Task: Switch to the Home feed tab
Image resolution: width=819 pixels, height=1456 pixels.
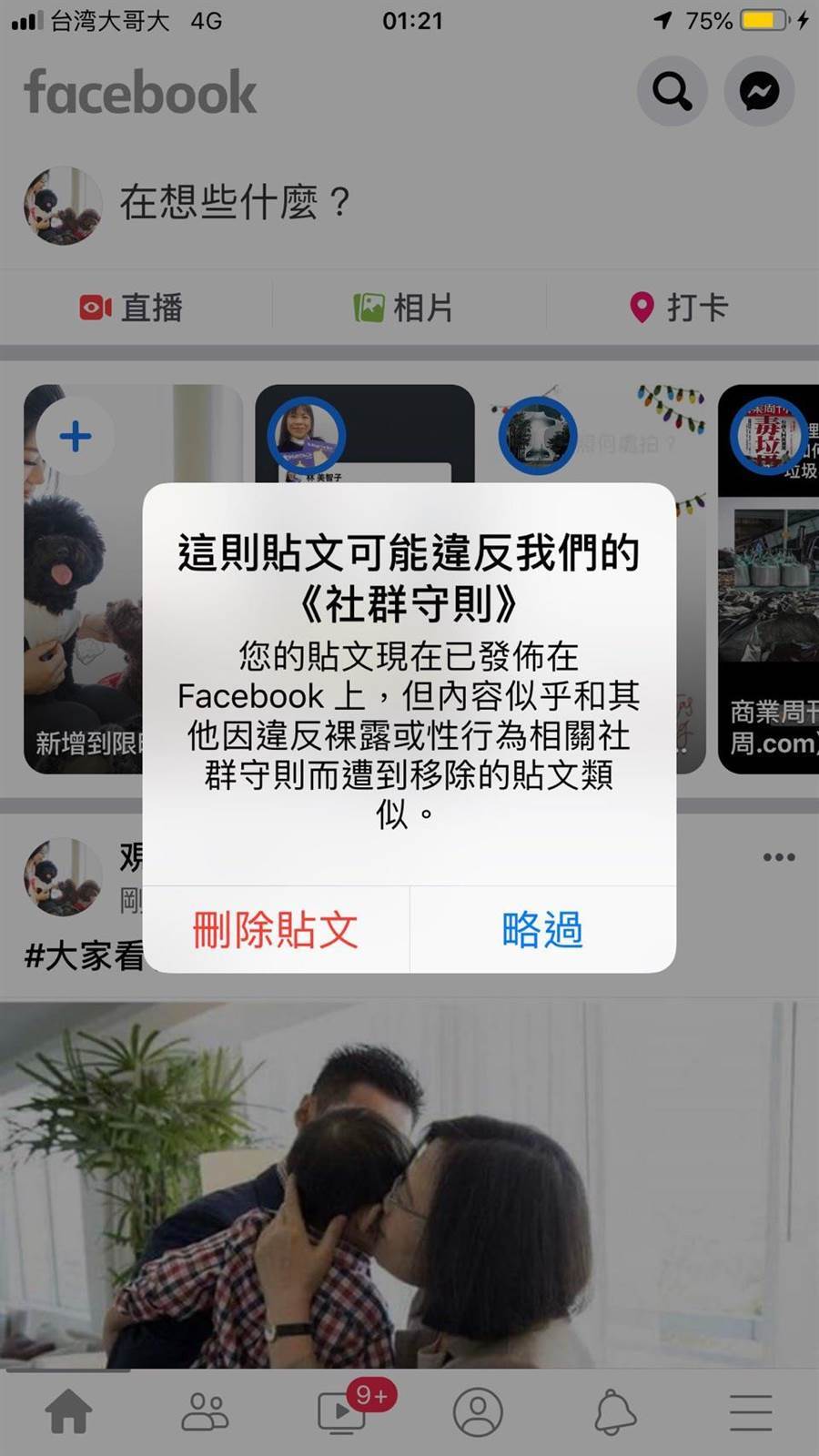Action: pyautogui.click(x=69, y=1412)
